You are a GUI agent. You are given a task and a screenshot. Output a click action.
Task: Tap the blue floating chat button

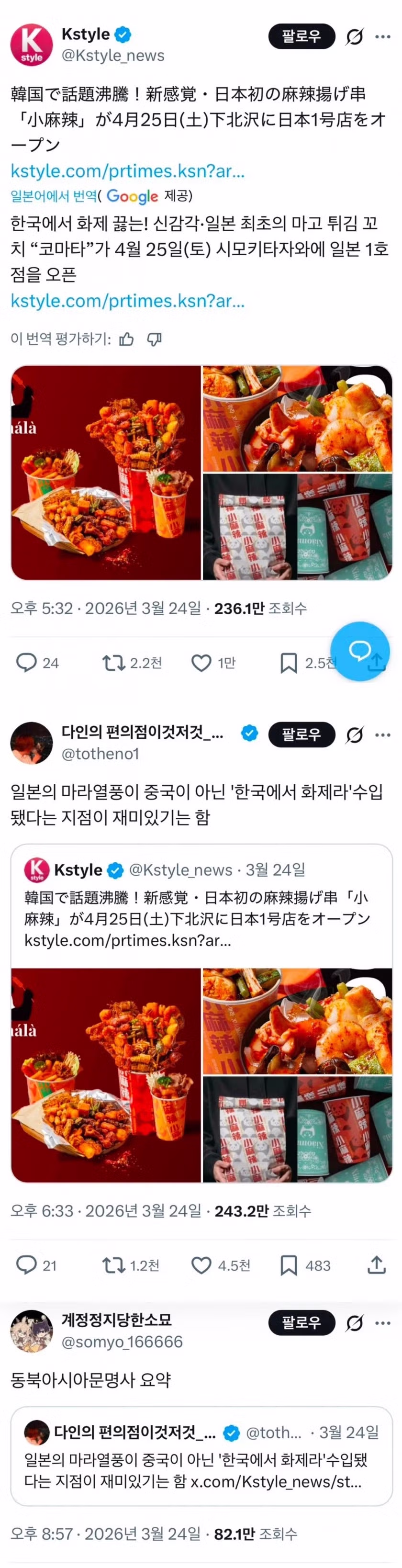(x=359, y=651)
